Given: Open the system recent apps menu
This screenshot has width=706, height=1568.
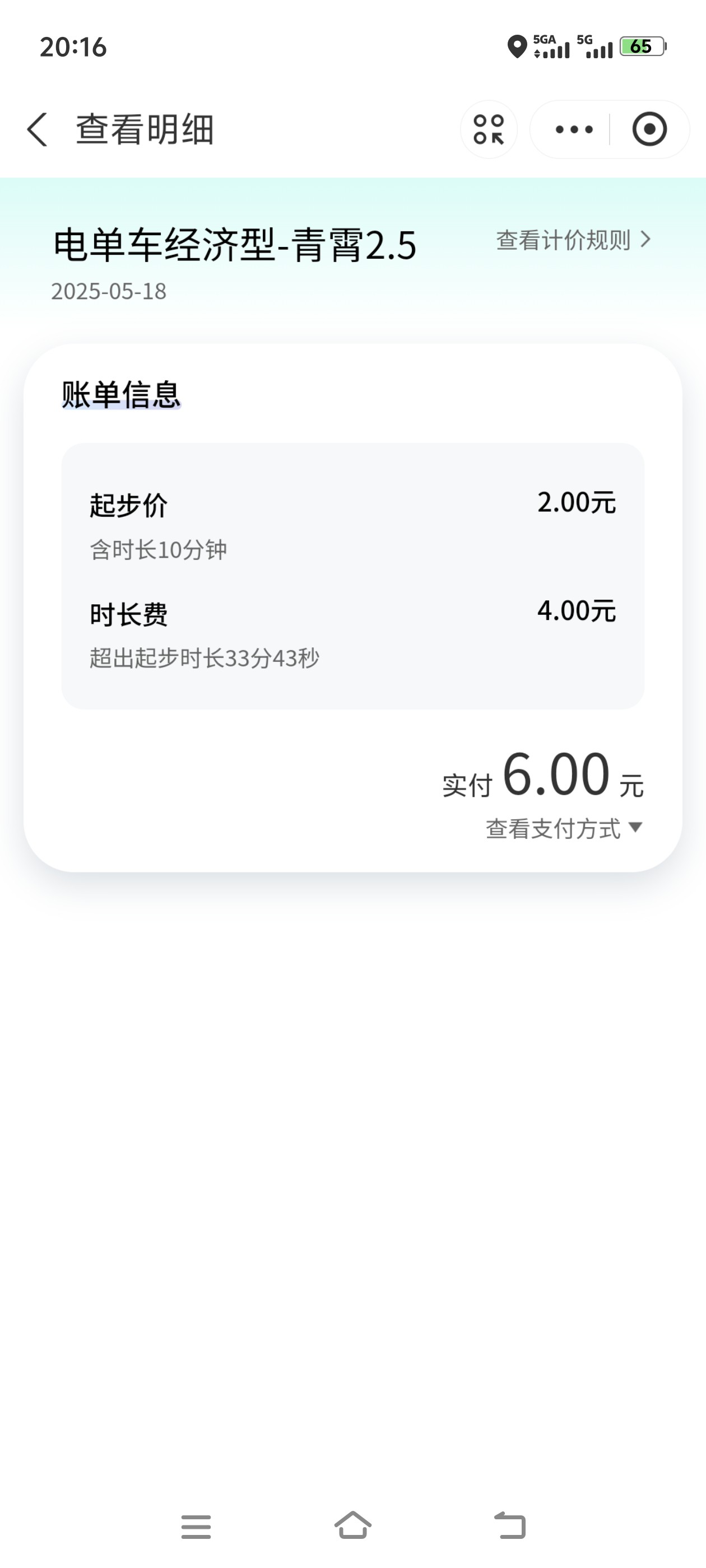Looking at the screenshot, I should pos(196,1527).
